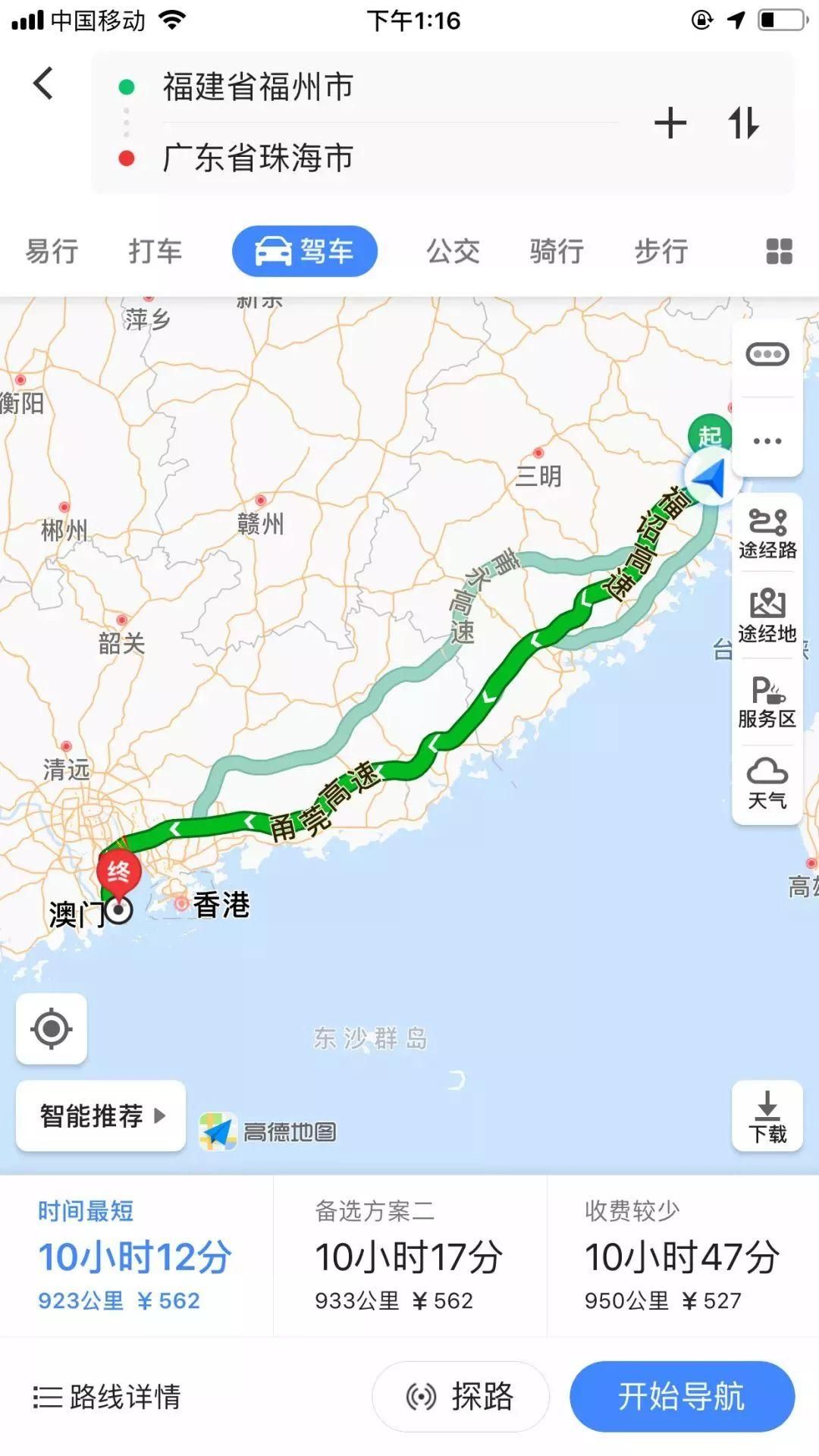Show 服务区 service areas along route
Image resolution: width=819 pixels, height=1456 pixels.
point(767,702)
